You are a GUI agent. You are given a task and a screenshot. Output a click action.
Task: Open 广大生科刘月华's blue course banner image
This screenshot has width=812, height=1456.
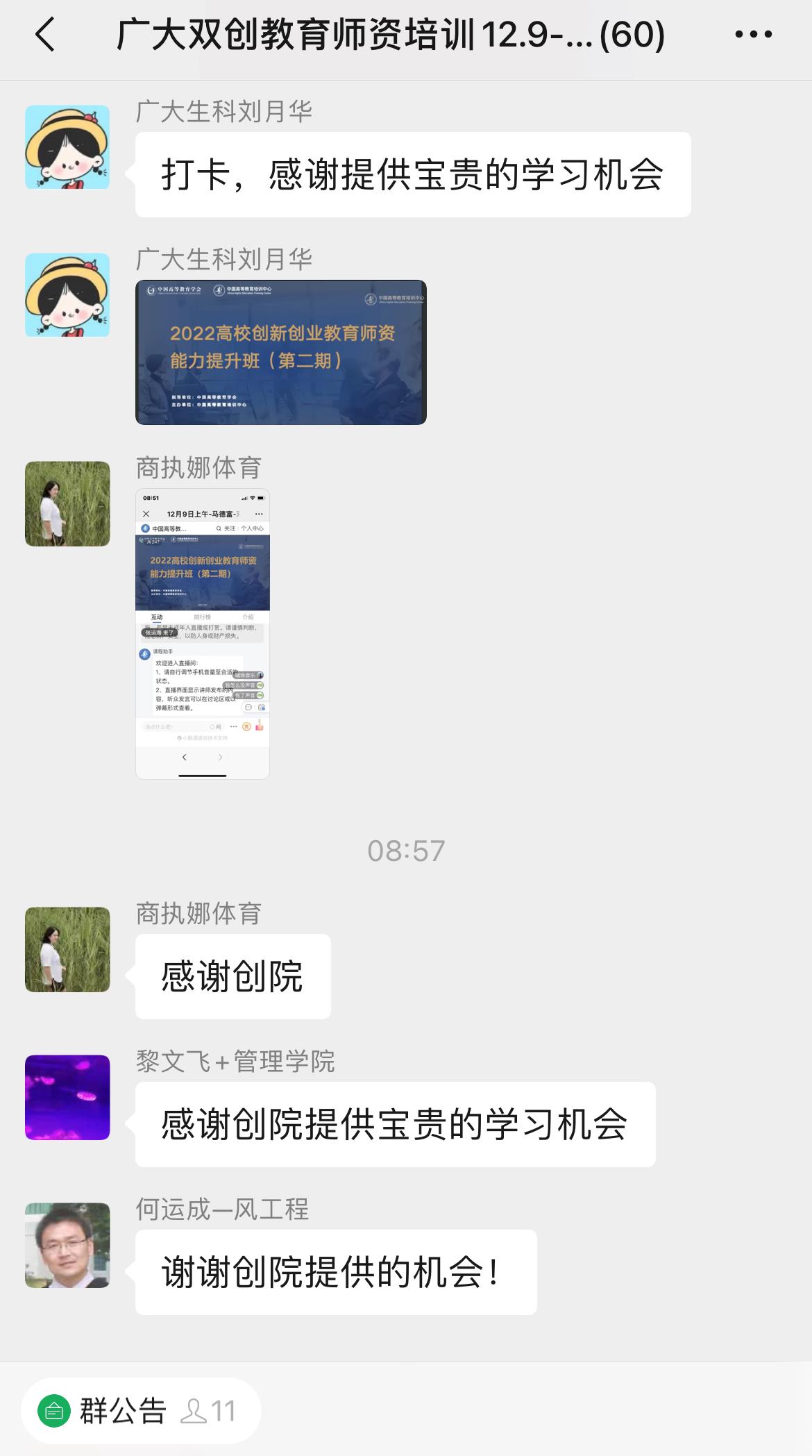coord(280,352)
